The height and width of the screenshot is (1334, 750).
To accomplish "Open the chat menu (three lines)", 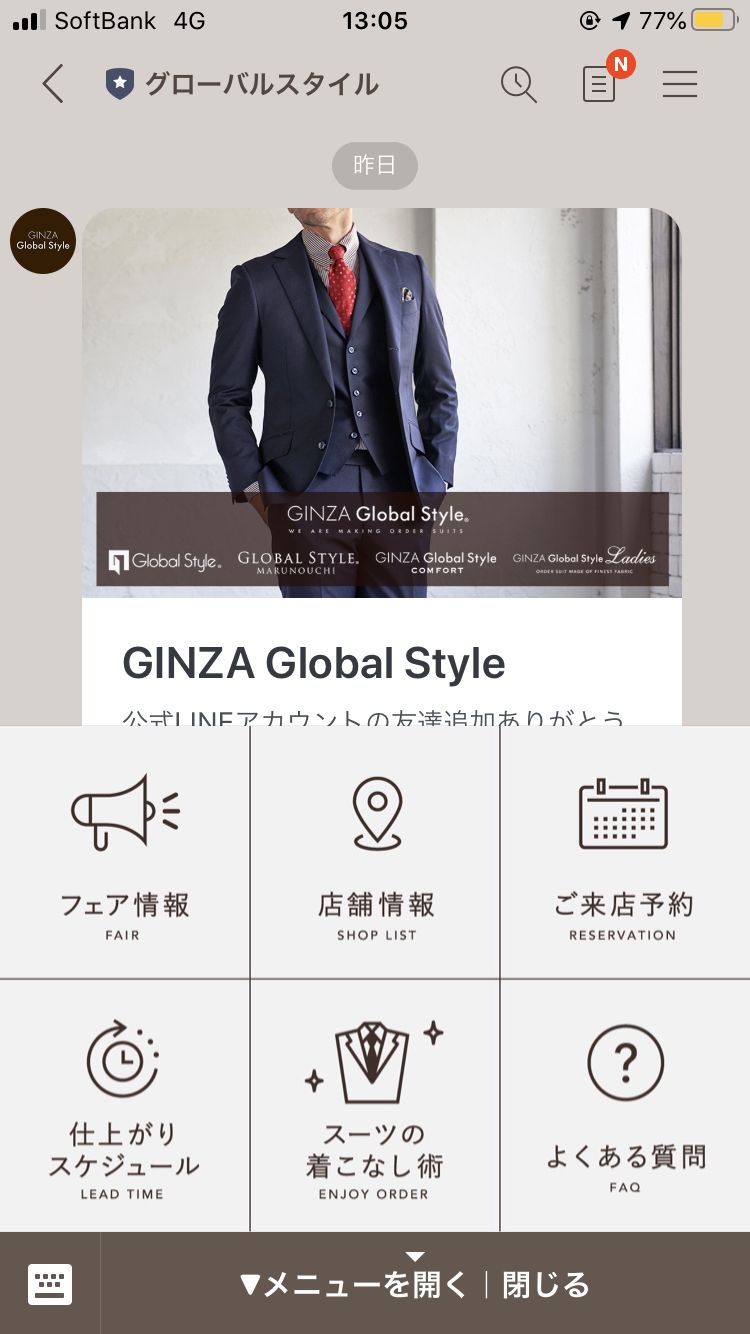I will (679, 84).
